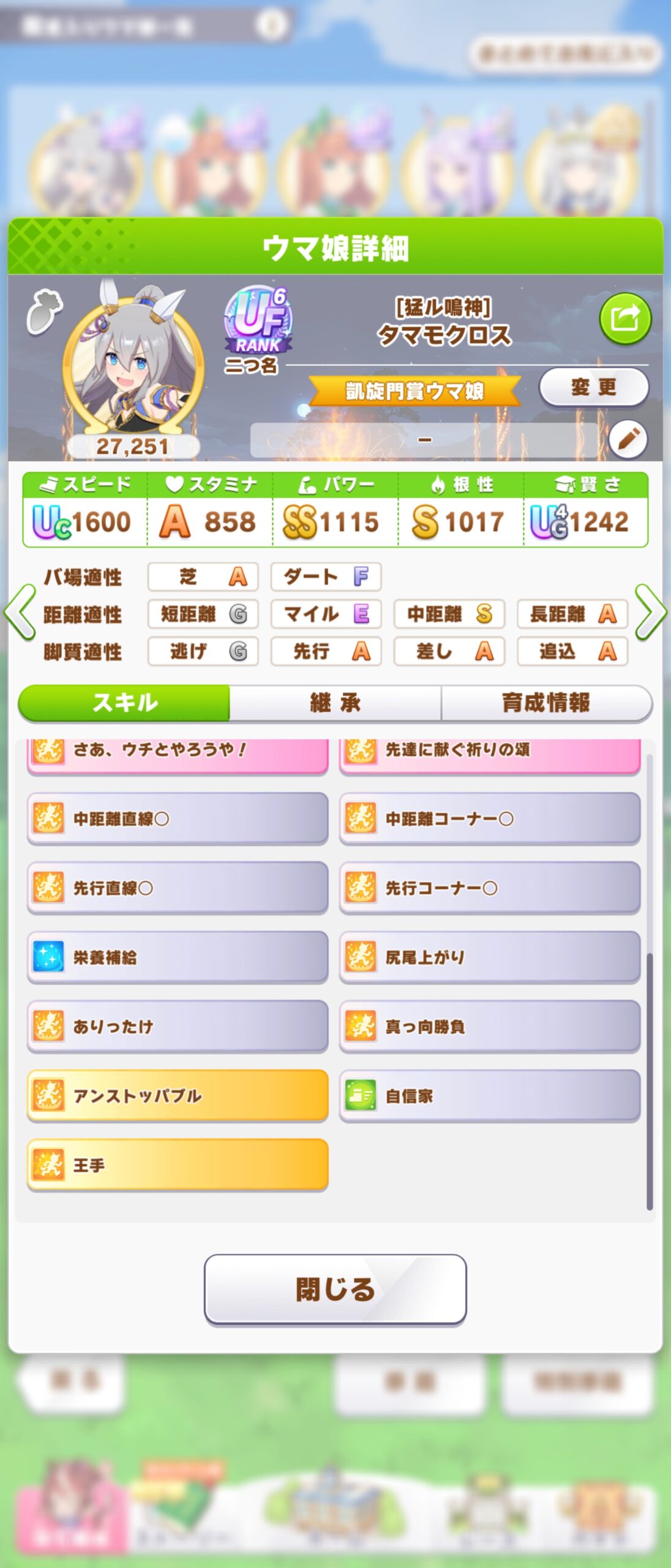Show the ありったけ skill info

tap(178, 1027)
